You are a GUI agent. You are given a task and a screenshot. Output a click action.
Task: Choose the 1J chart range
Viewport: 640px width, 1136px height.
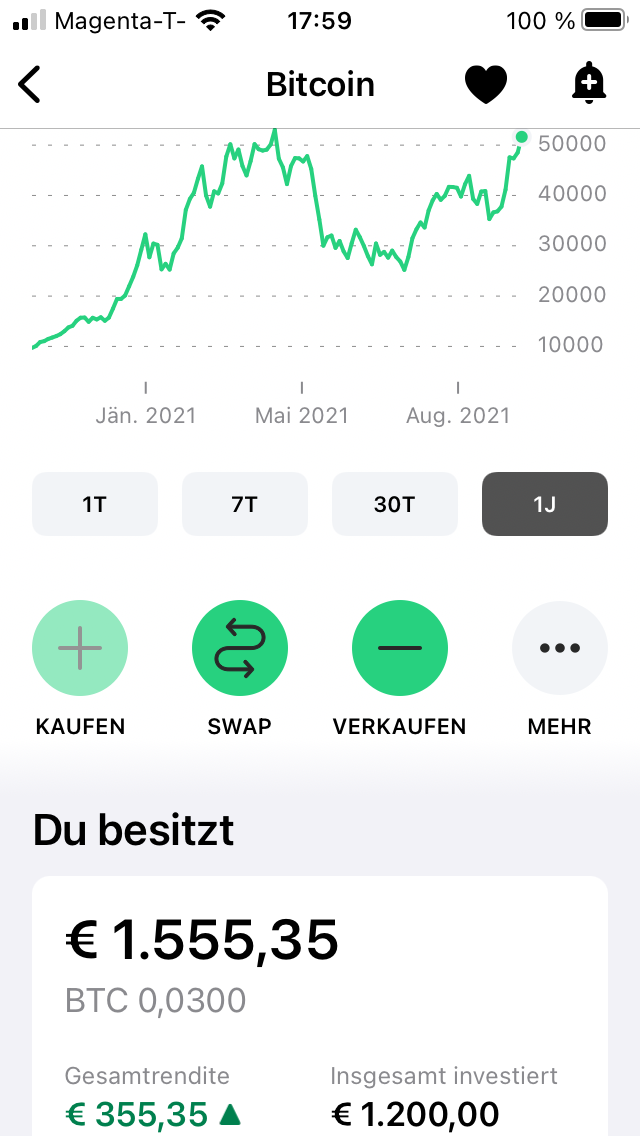coord(544,504)
